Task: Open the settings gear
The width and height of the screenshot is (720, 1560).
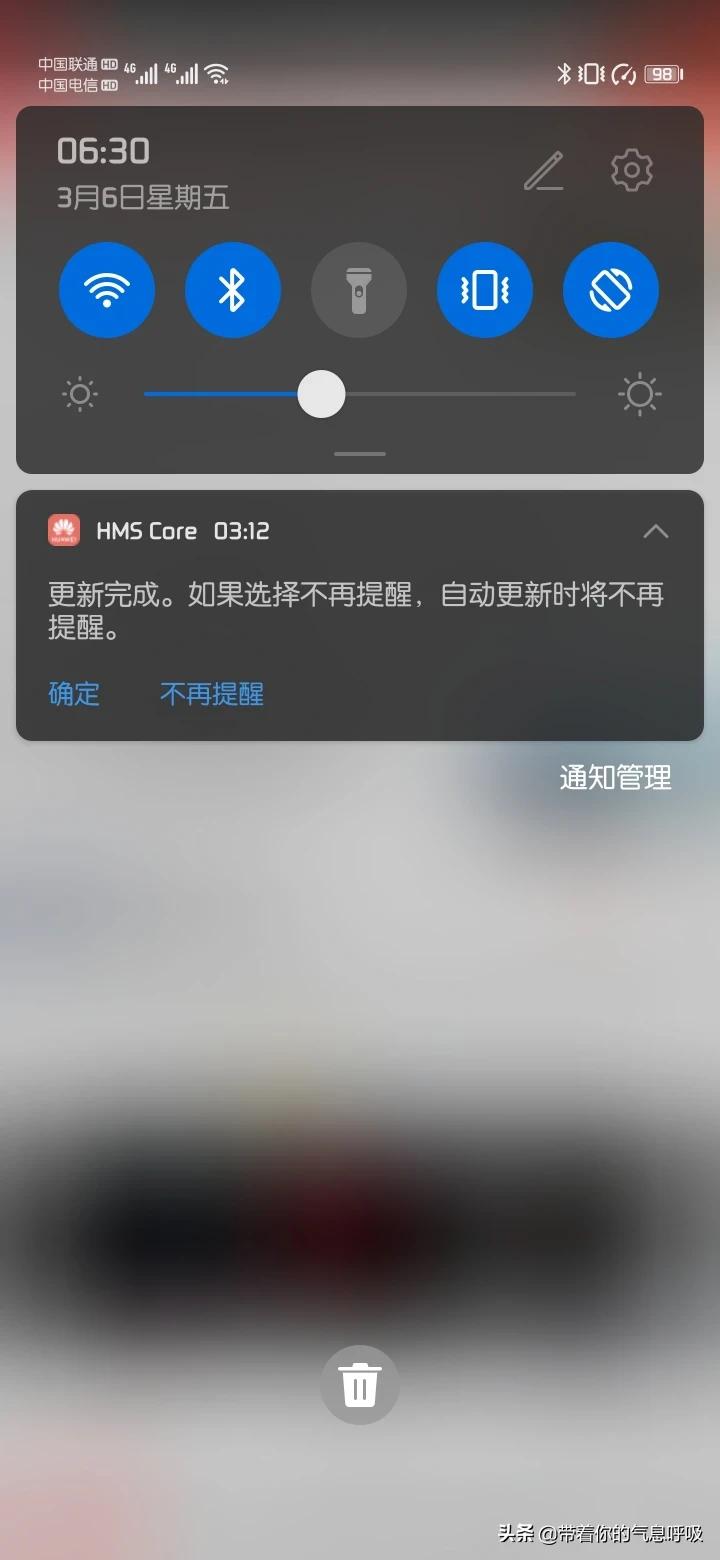Action: tap(632, 171)
